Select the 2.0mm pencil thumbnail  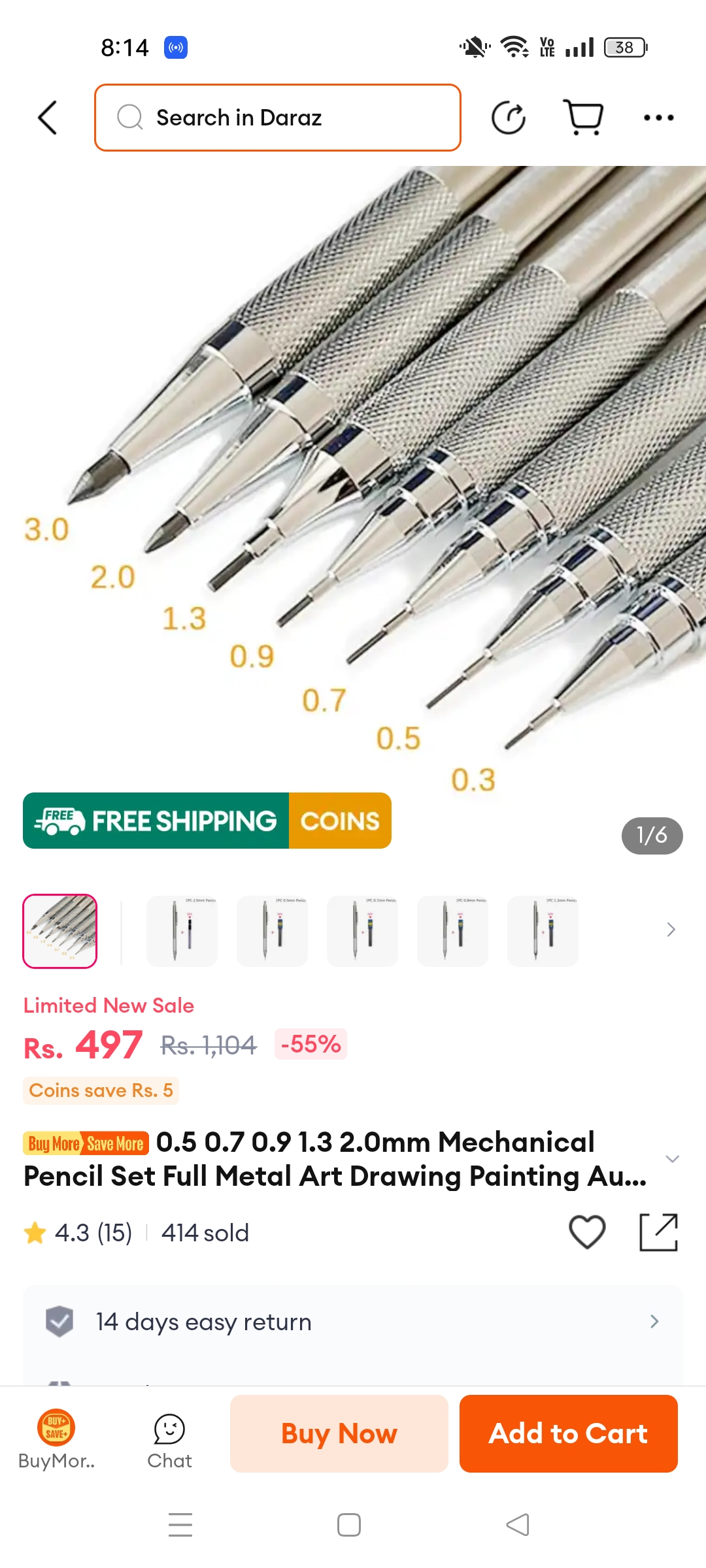[x=182, y=931]
